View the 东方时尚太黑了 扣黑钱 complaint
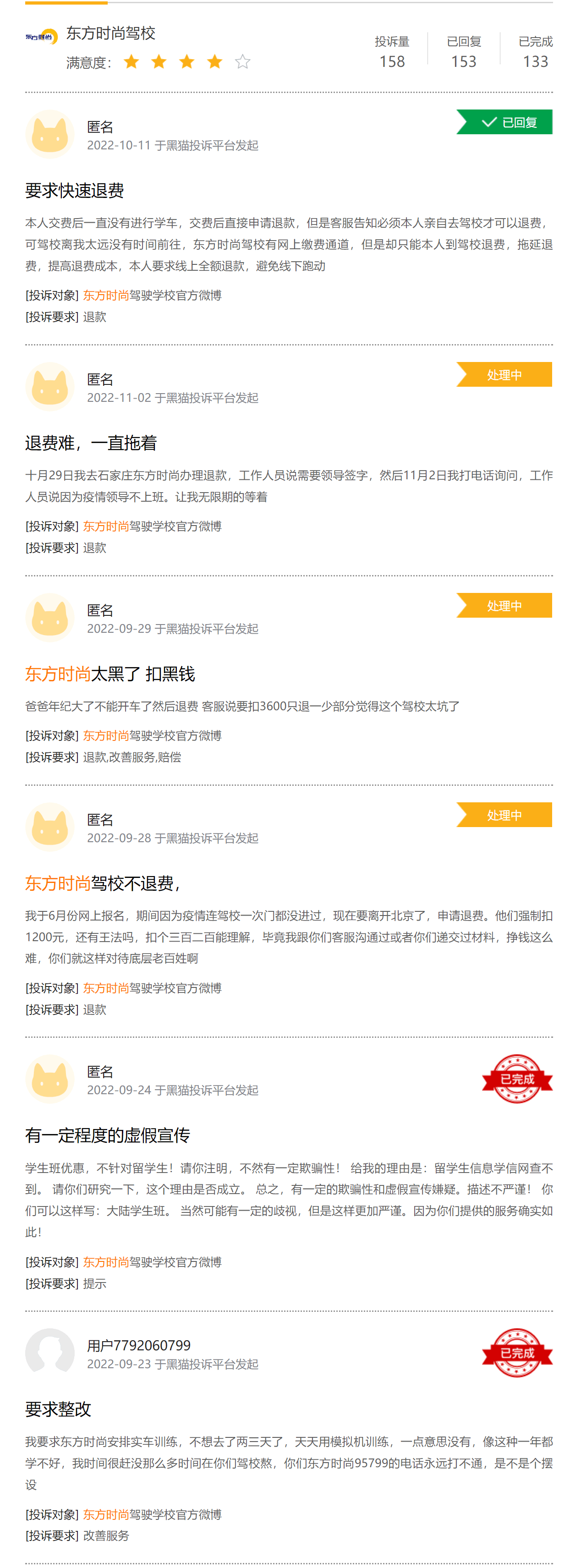The width and height of the screenshot is (581, 1568). coord(110,674)
